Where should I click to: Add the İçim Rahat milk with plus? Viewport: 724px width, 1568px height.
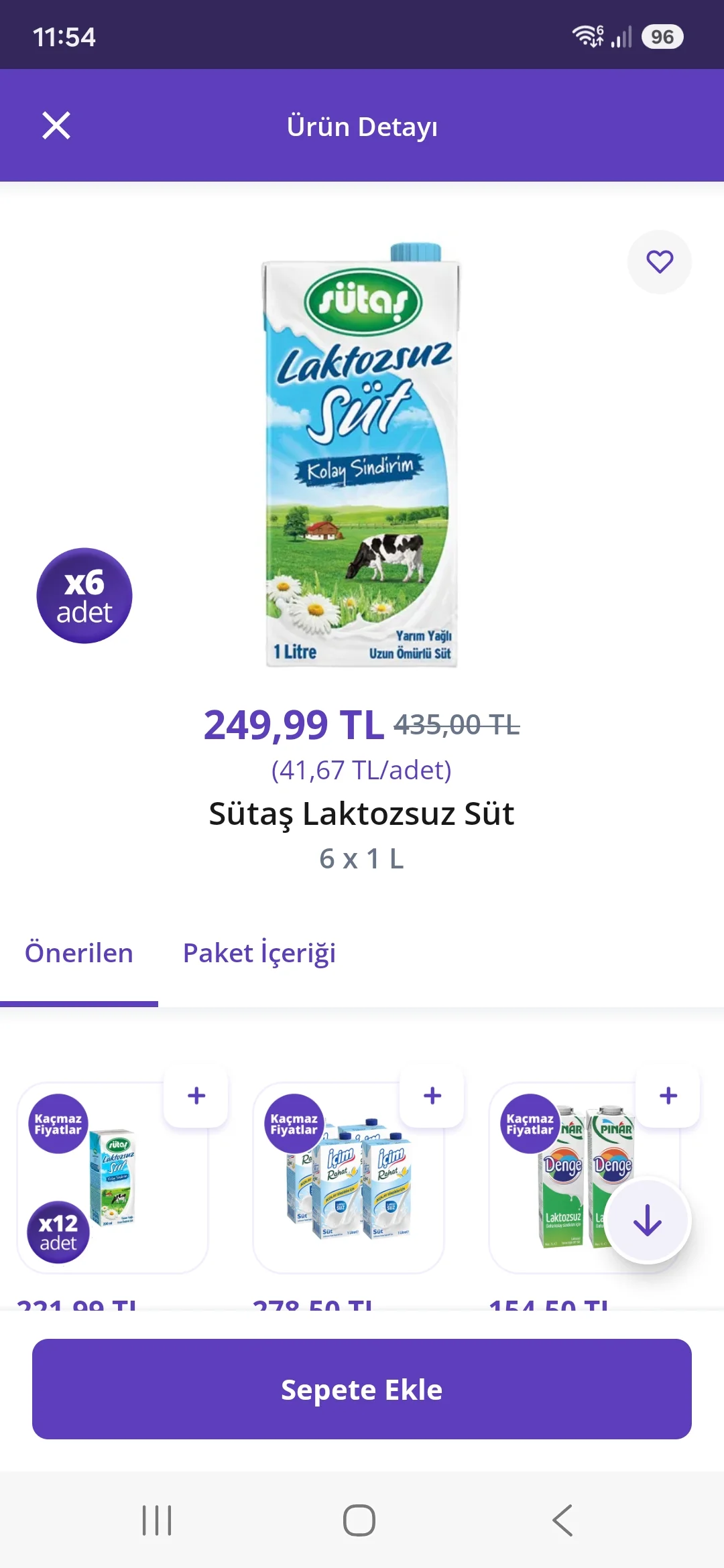click(432, 1096)
